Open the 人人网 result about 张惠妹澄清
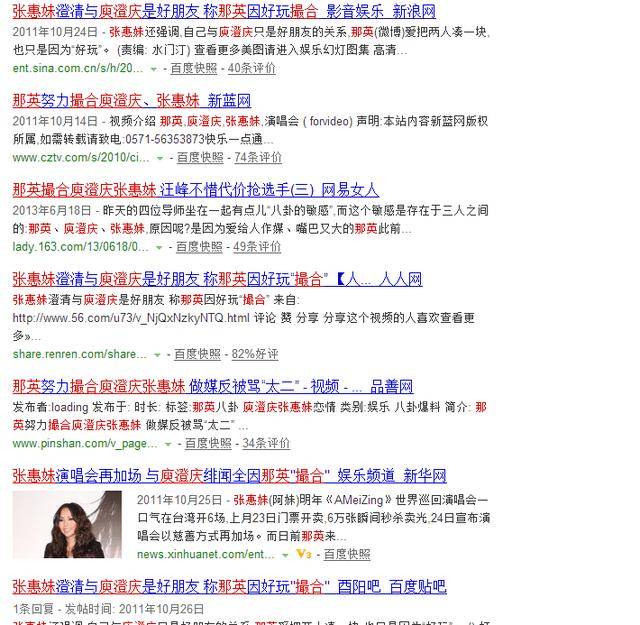The height and width of the screenshot is (625, 640). [217, 279]
